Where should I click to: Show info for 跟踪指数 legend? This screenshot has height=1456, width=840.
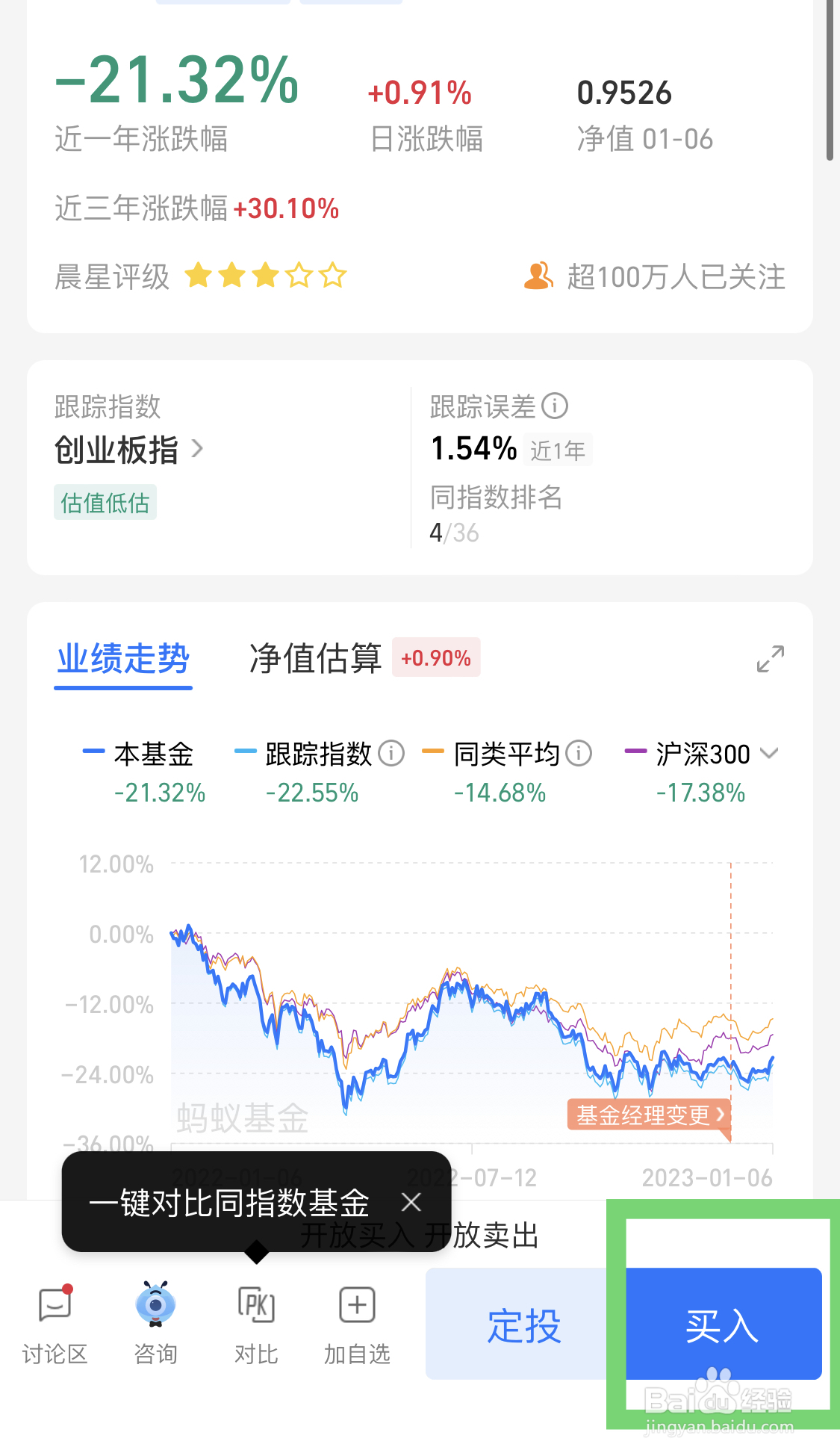coord(391,753)
